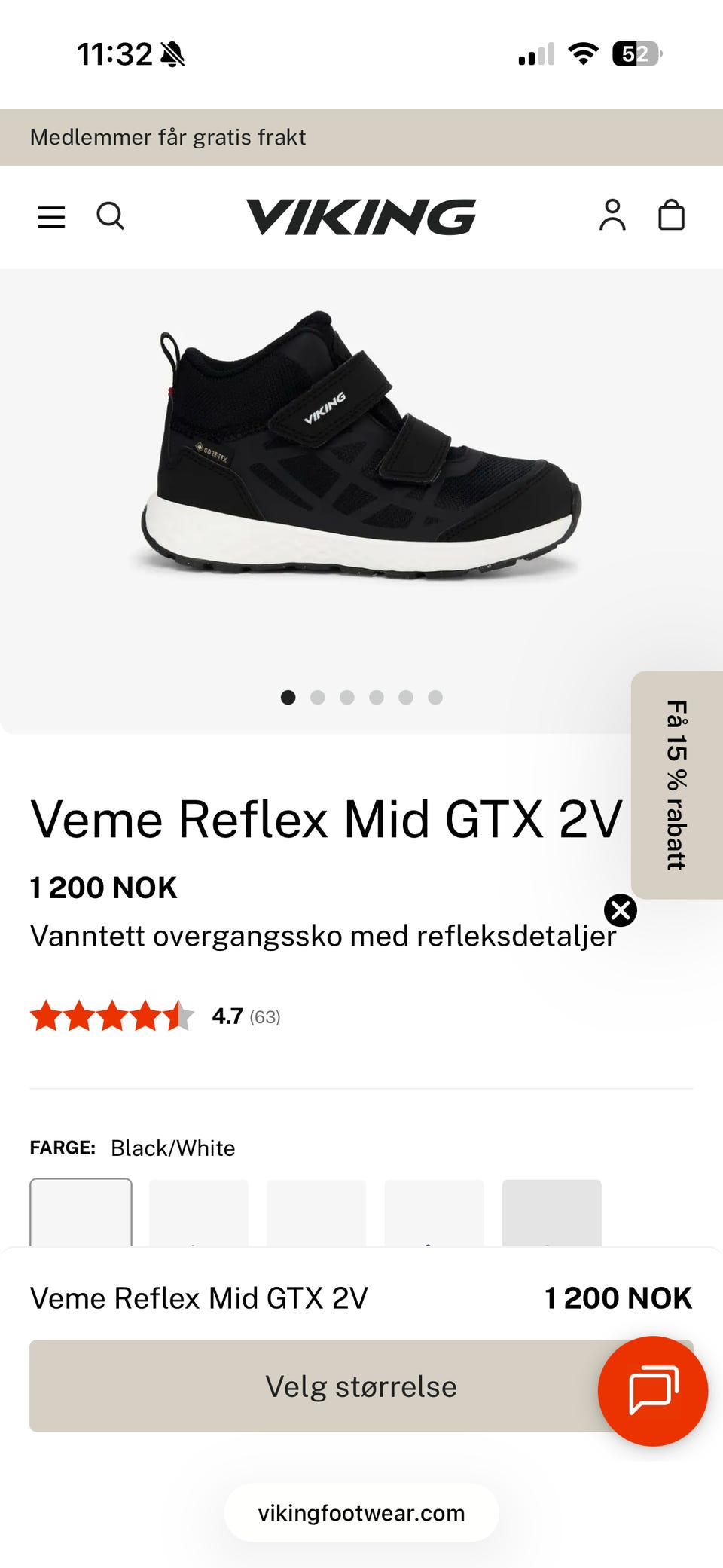
Task: Open the search icon
Action: pos(110,216)
